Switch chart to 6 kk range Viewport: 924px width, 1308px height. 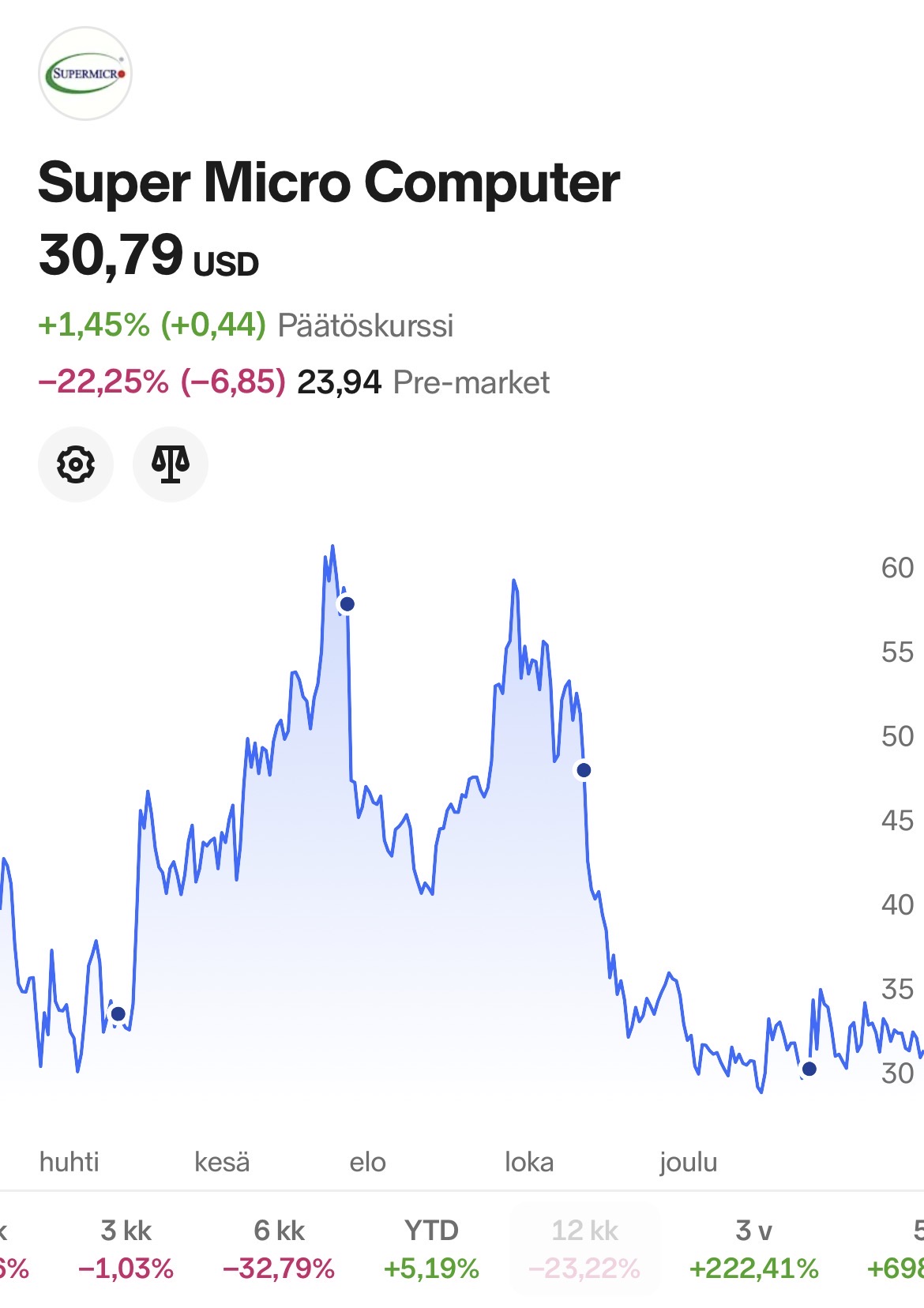coord(279,1248)
